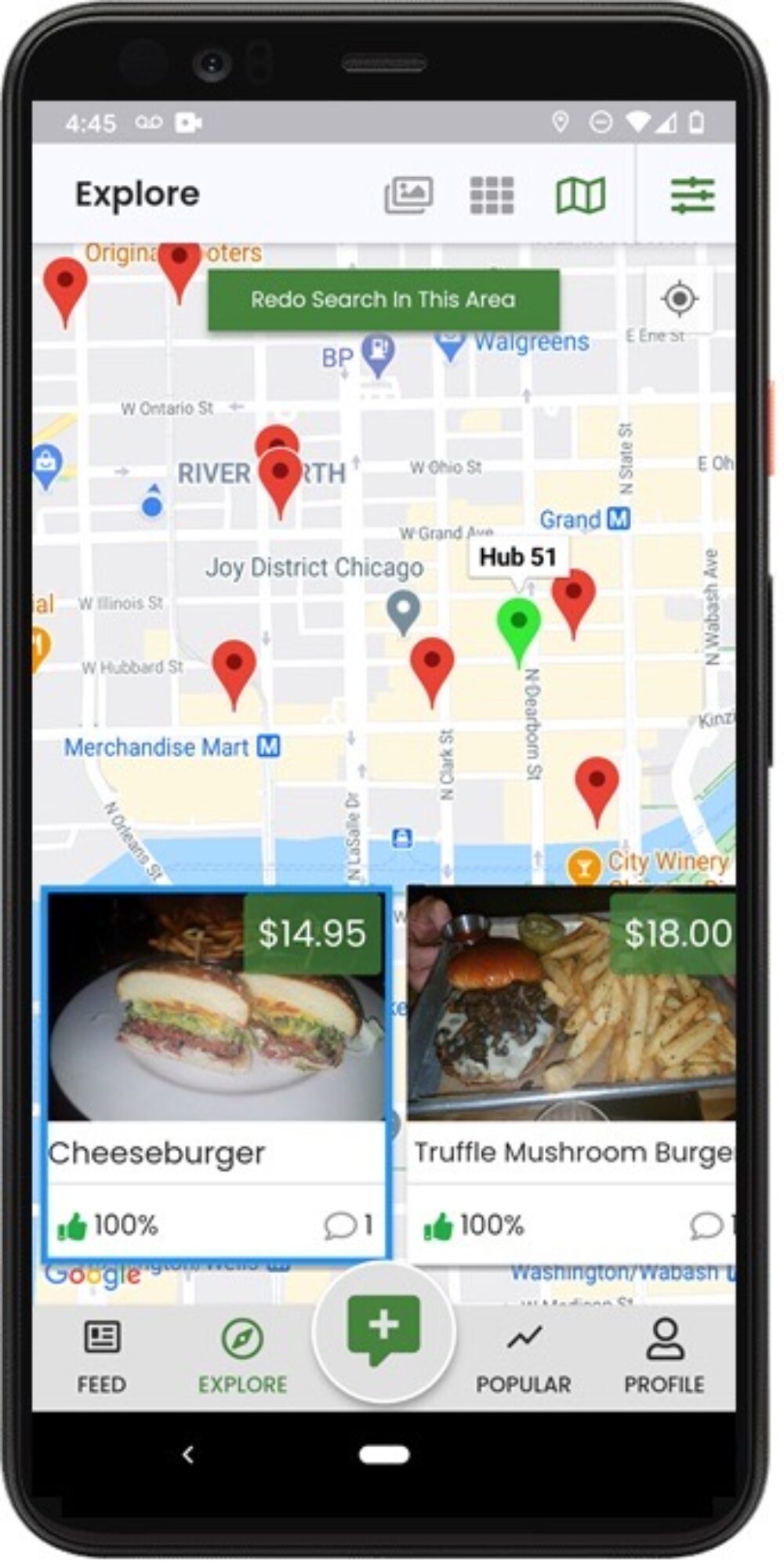
Task: Switch to gallery view in Explore
Action: (409, 196)
